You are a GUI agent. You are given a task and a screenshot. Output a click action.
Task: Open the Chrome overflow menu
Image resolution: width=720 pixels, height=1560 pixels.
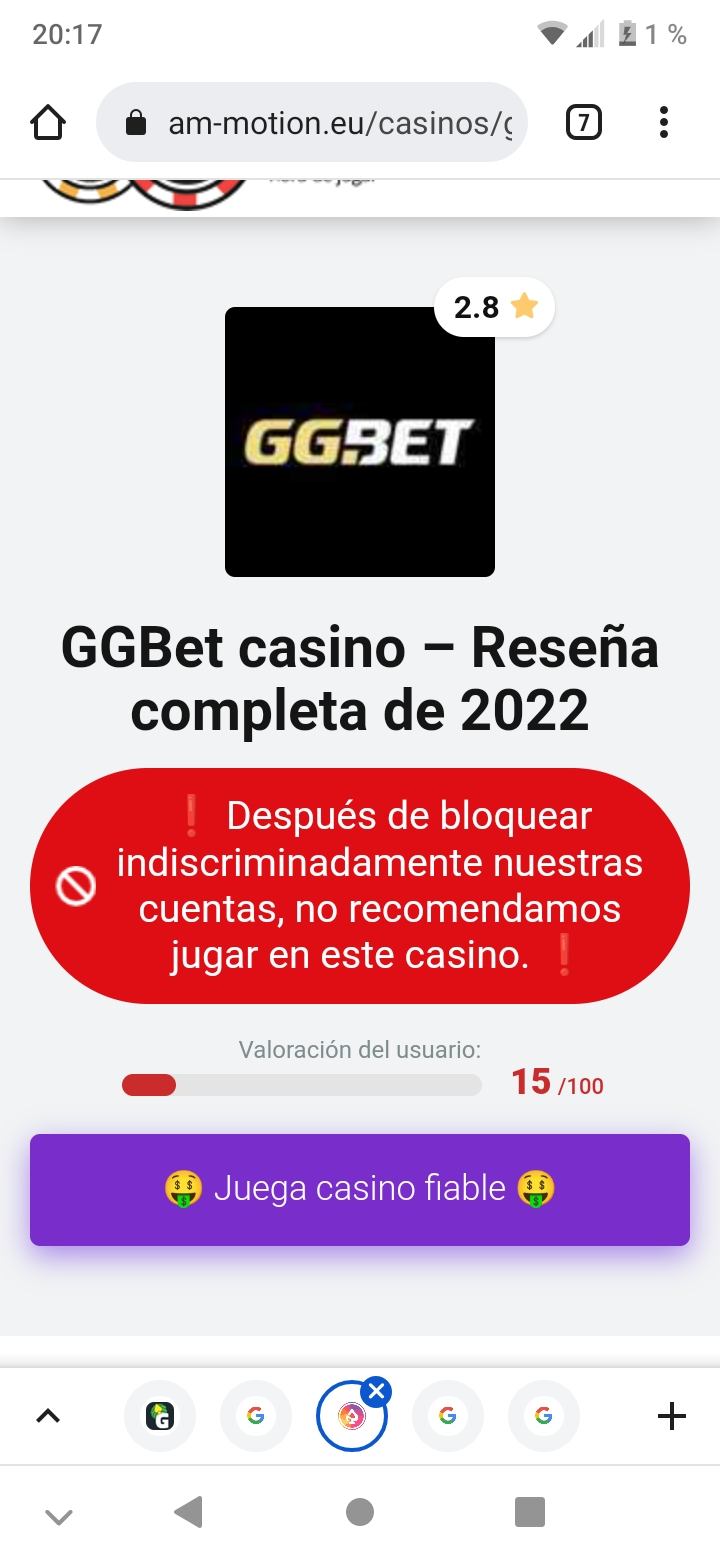(x=663, y=123)
